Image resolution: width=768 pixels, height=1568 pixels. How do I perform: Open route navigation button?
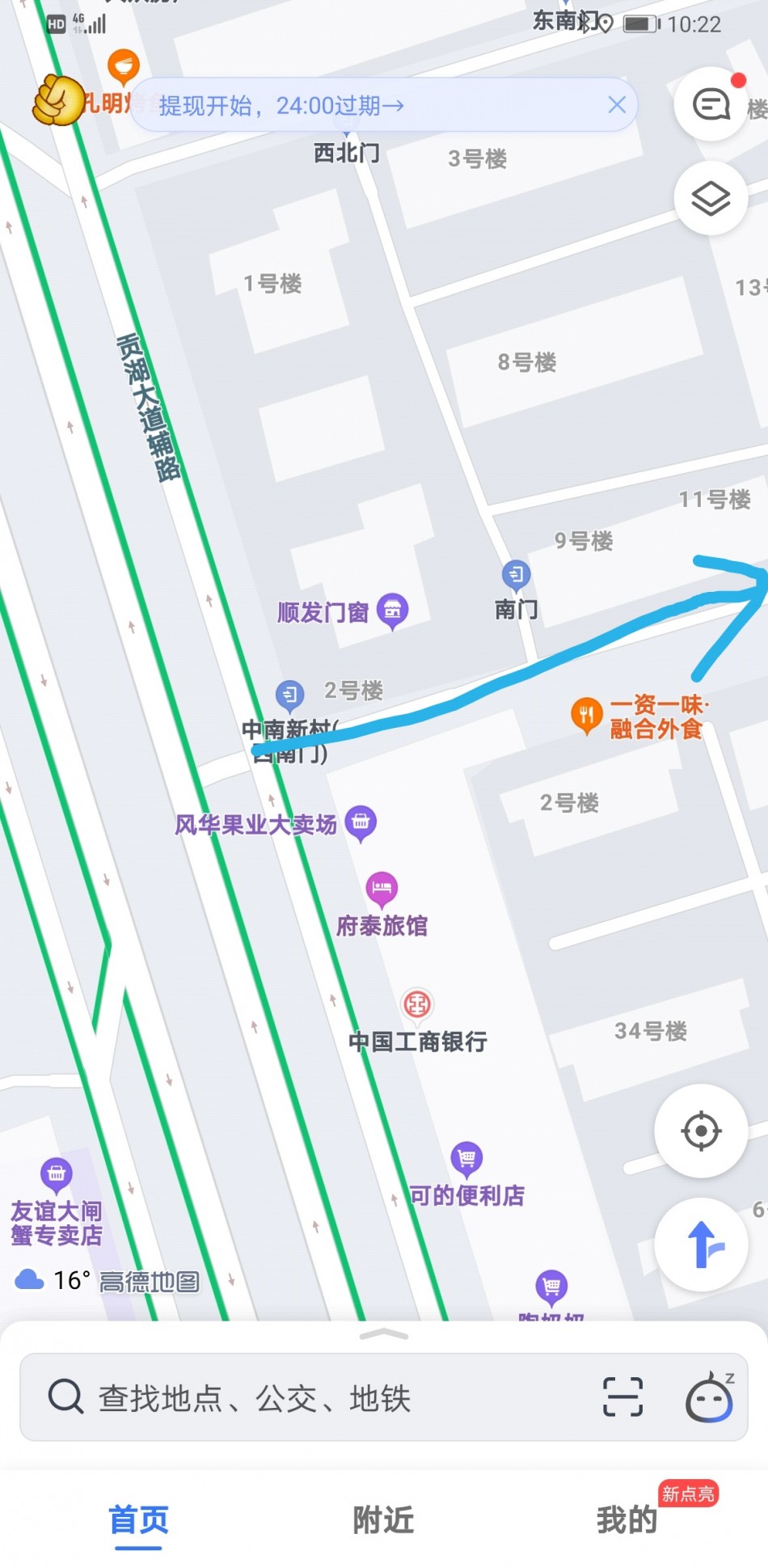tap(701, 1244)
